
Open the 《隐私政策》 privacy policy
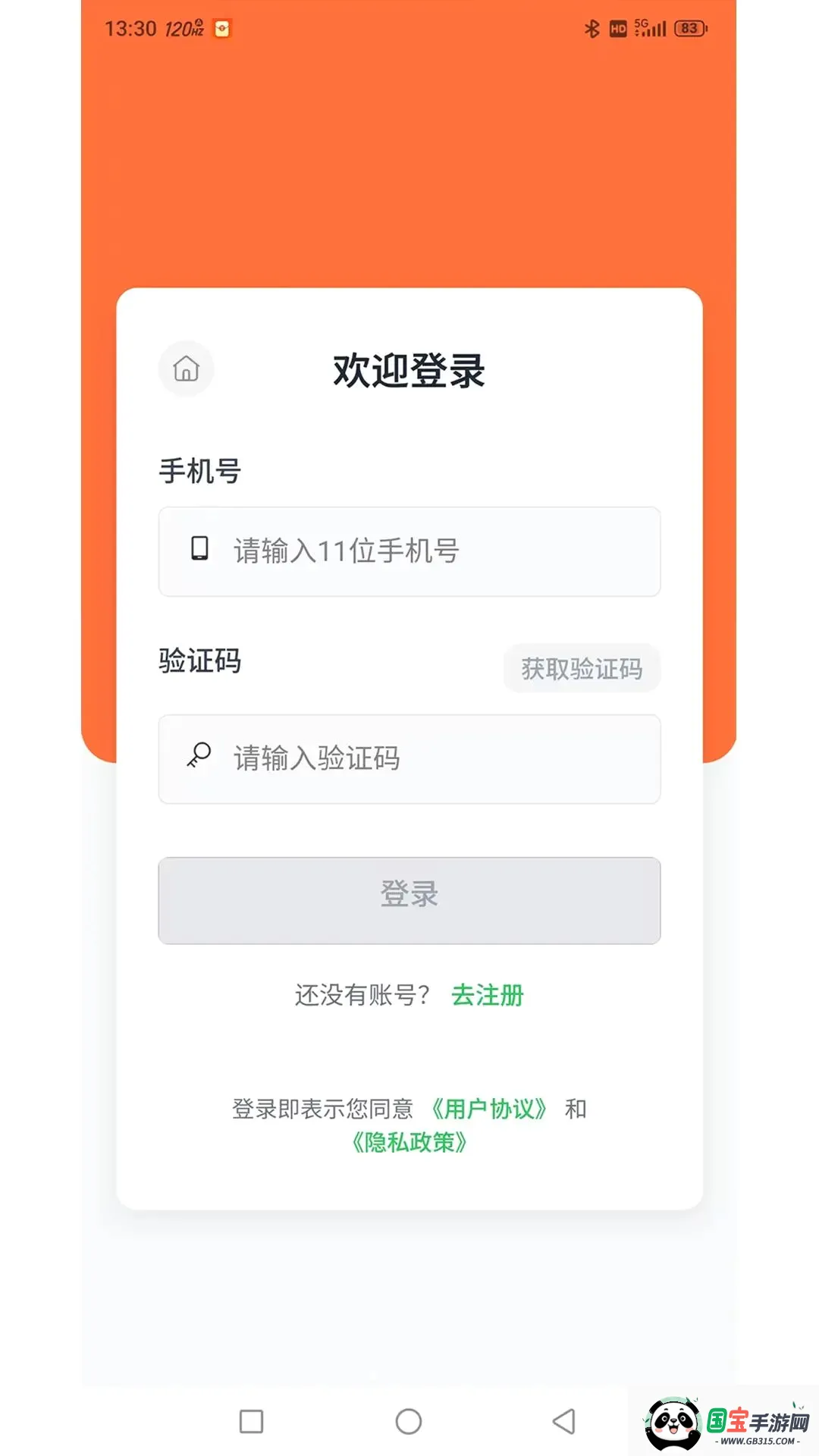click(x=409, y=1142)
